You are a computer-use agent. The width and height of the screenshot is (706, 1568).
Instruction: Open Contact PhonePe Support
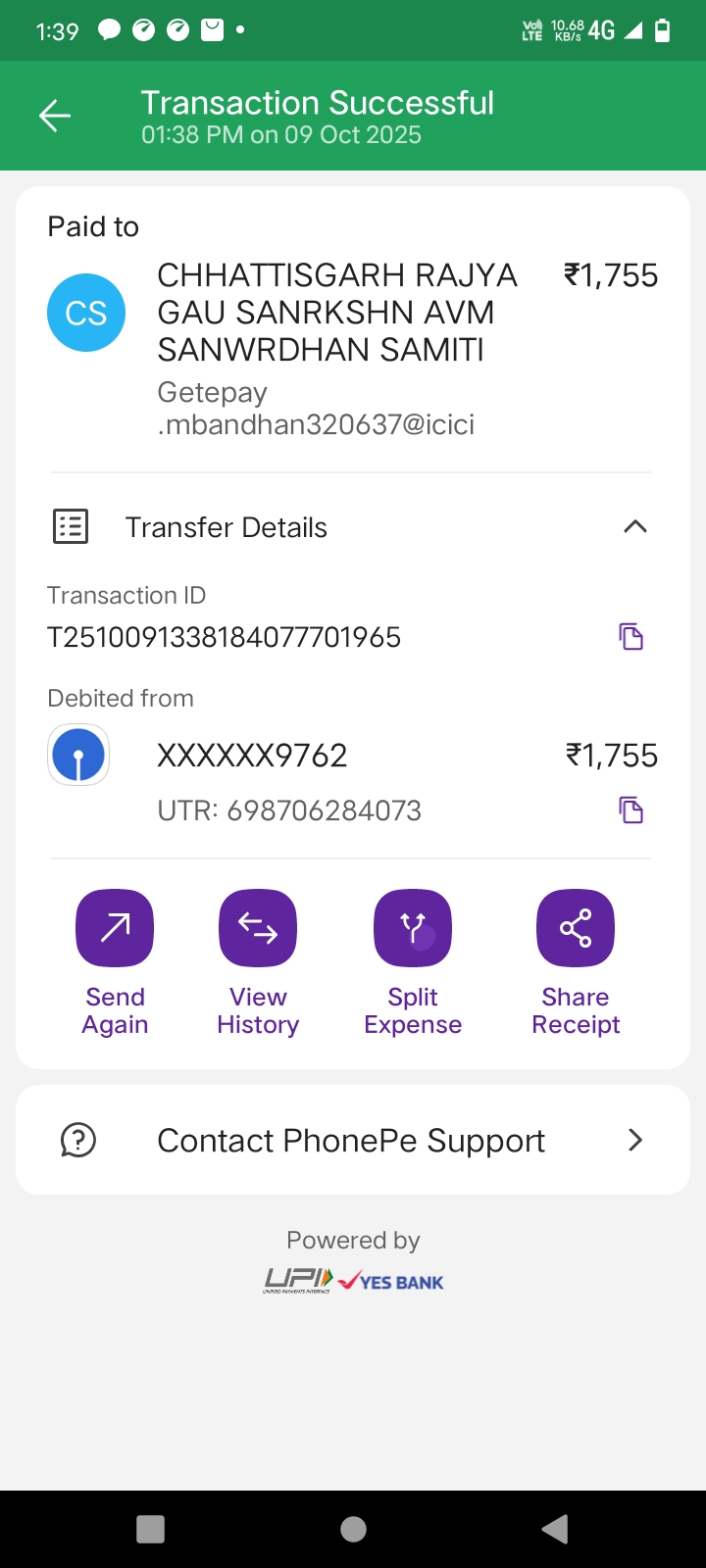coord(353,1140)
